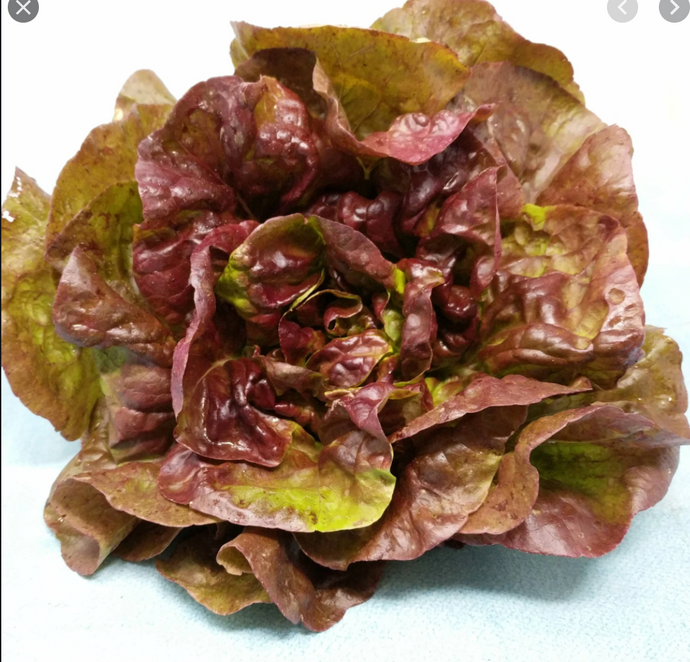The image size is (690, 662).
Task: Go to the previous image
Action: [622, 7]
